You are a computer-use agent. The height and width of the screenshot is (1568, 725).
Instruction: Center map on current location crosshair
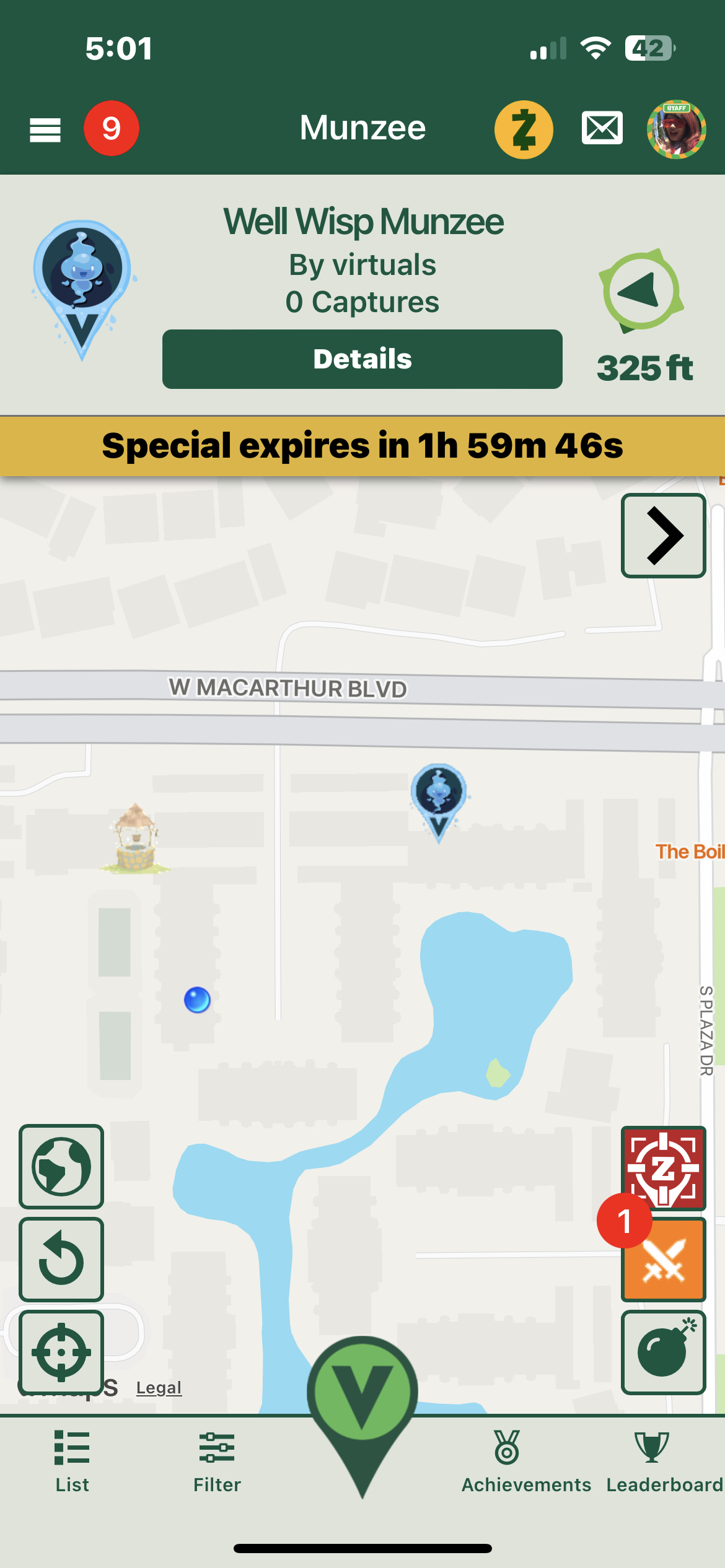point(61,1352)
